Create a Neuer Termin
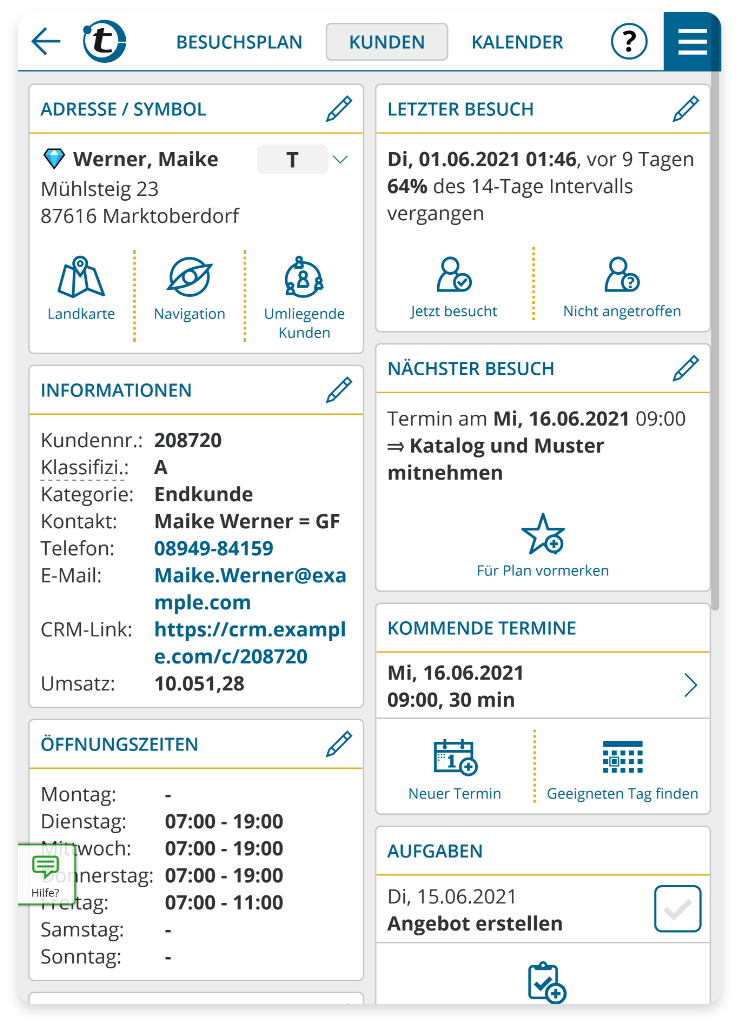The height and width of the screenshot is (1028, 740). pyautogui.click(x=455, y=770)
